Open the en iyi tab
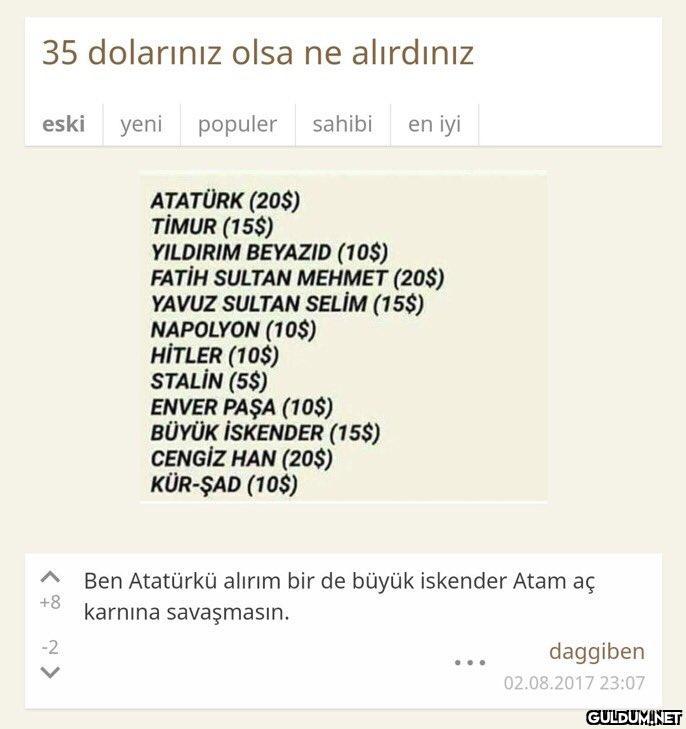Screen dimensions: 686x729 (434, 124)
